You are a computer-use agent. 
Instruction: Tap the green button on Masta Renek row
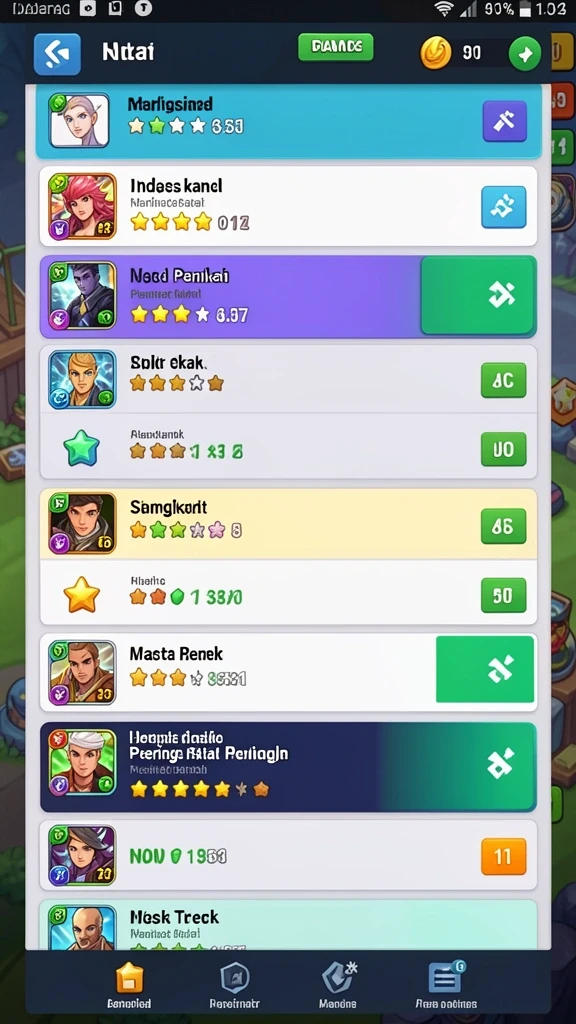click(x=485, y=669)
